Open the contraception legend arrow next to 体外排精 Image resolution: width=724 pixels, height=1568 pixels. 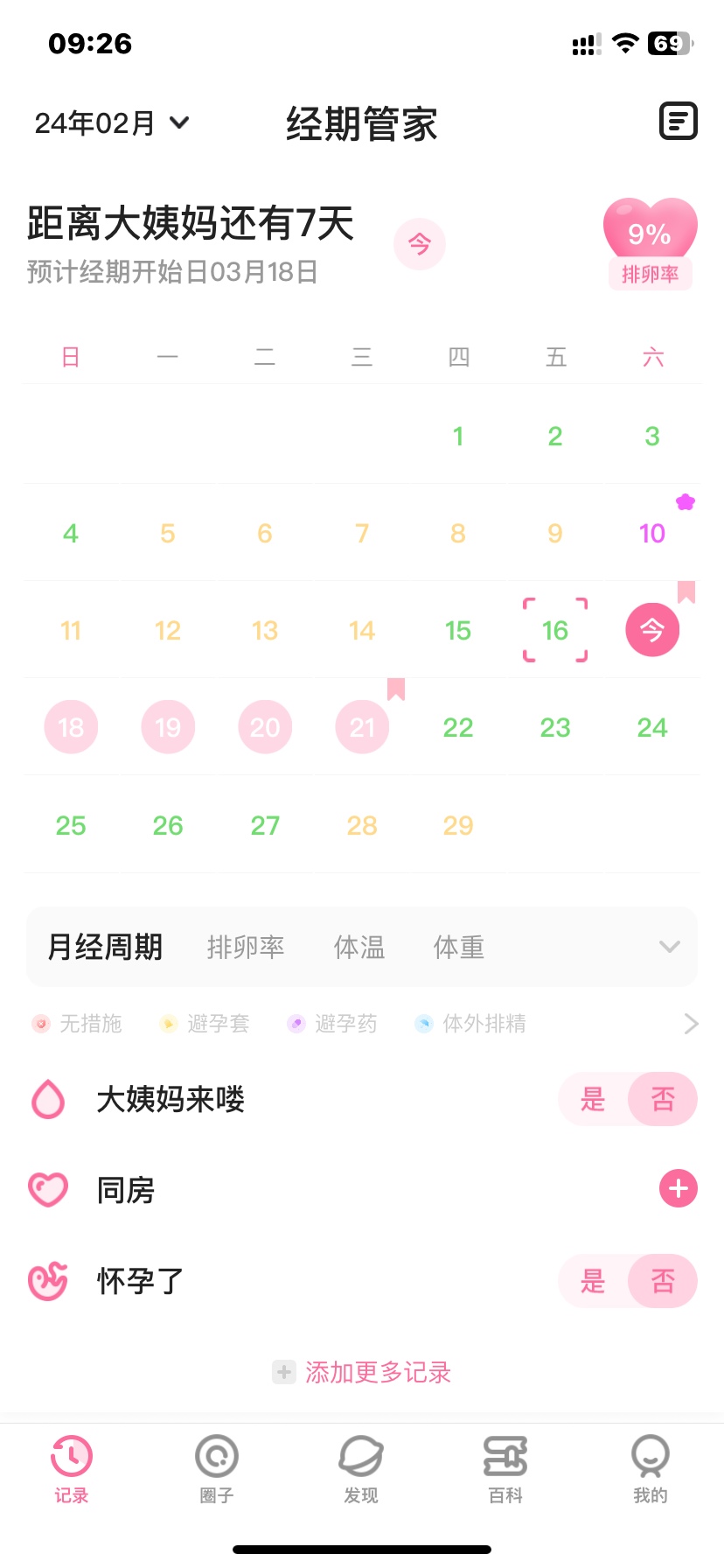[691, 1024]
